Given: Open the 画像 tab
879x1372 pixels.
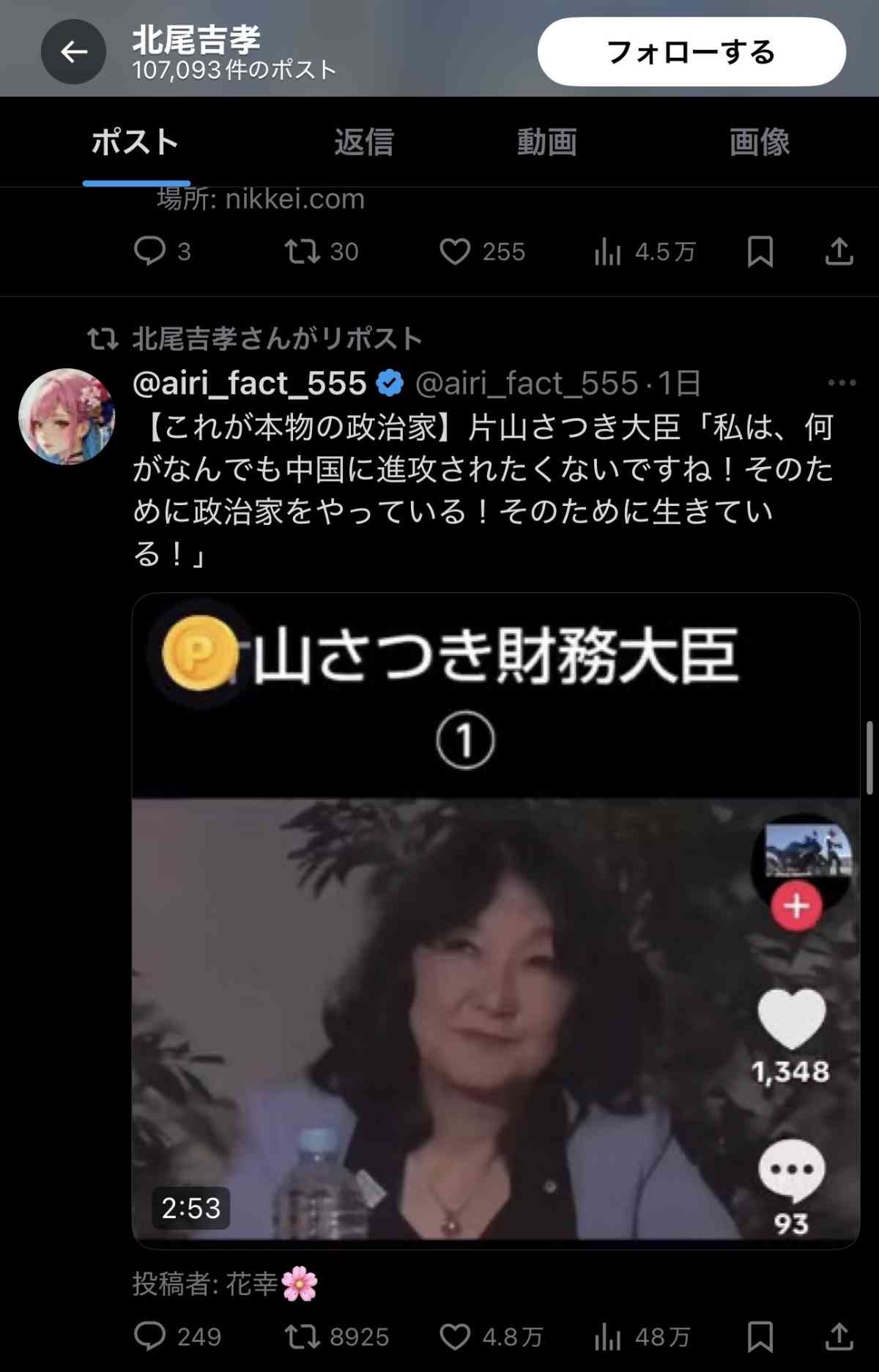Looking at the screenshot, I should tap(759, 142).
